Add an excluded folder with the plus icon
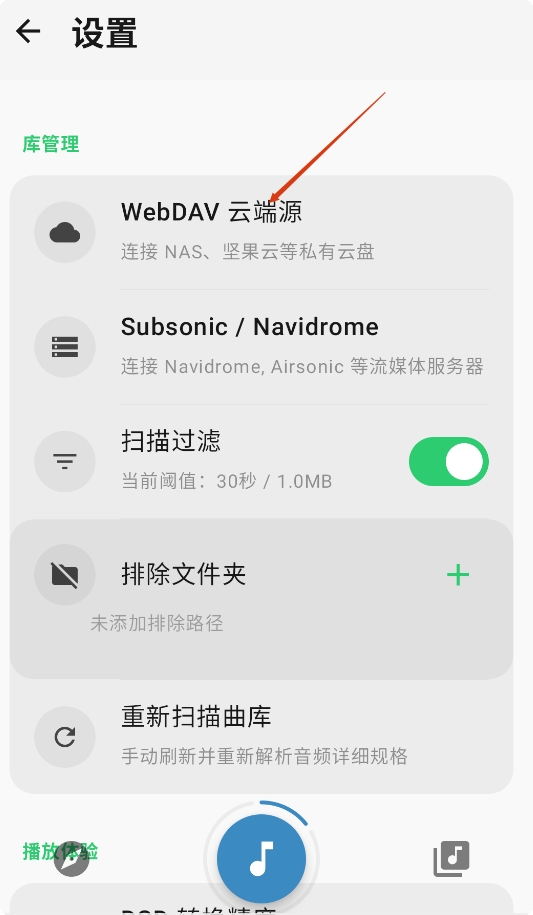Viewport: 533px width, 915px height. [x=458, y=575]
